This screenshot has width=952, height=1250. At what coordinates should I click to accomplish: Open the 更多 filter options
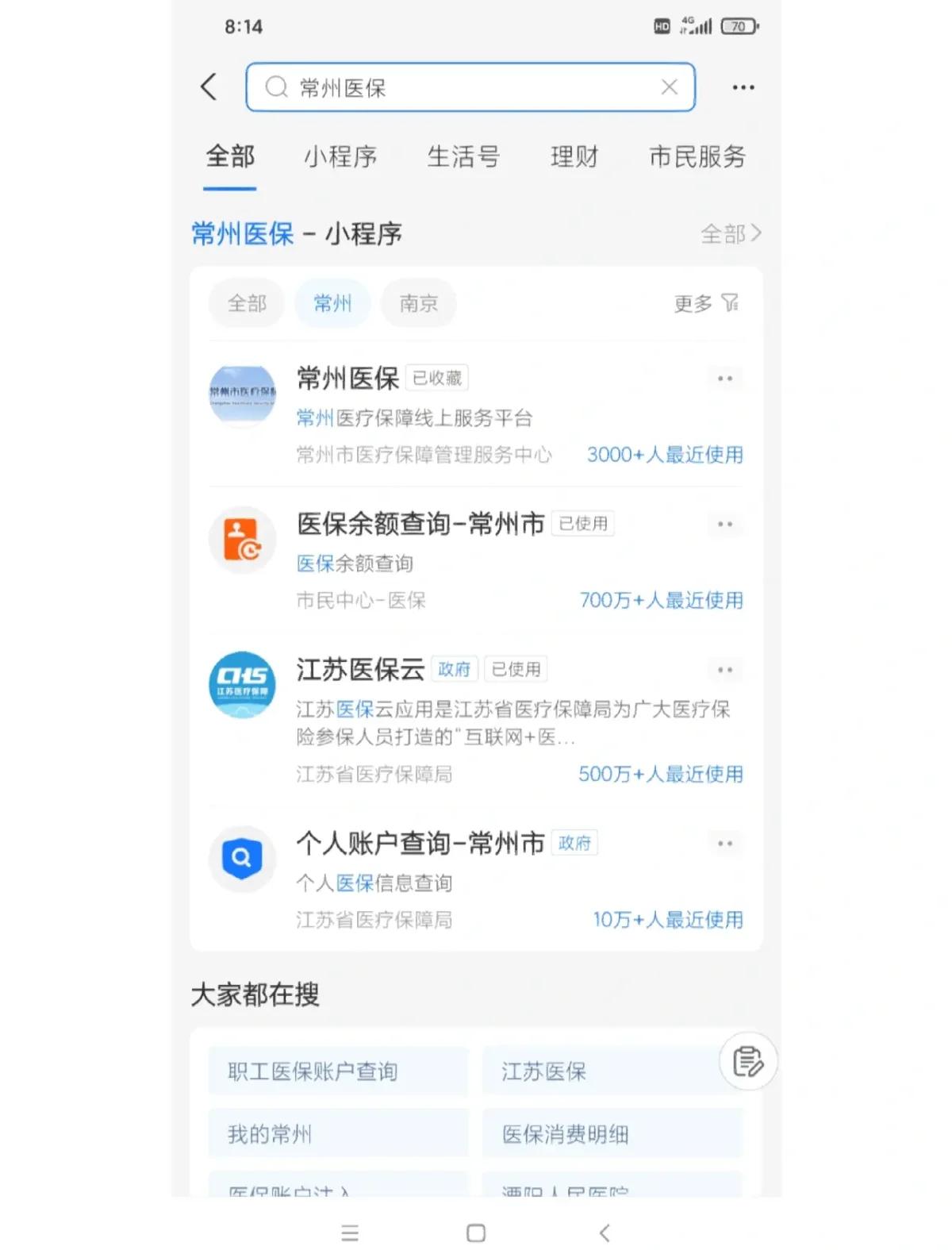coord(706,303)
